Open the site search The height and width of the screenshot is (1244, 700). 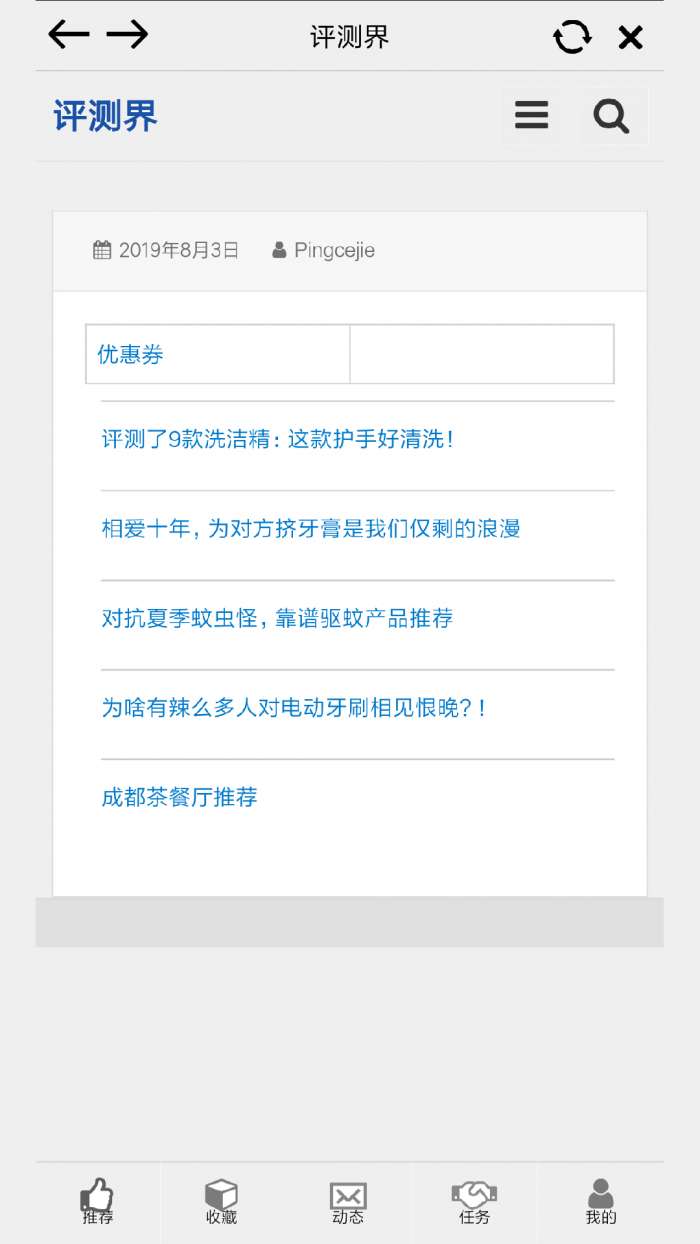coord(611,117)
